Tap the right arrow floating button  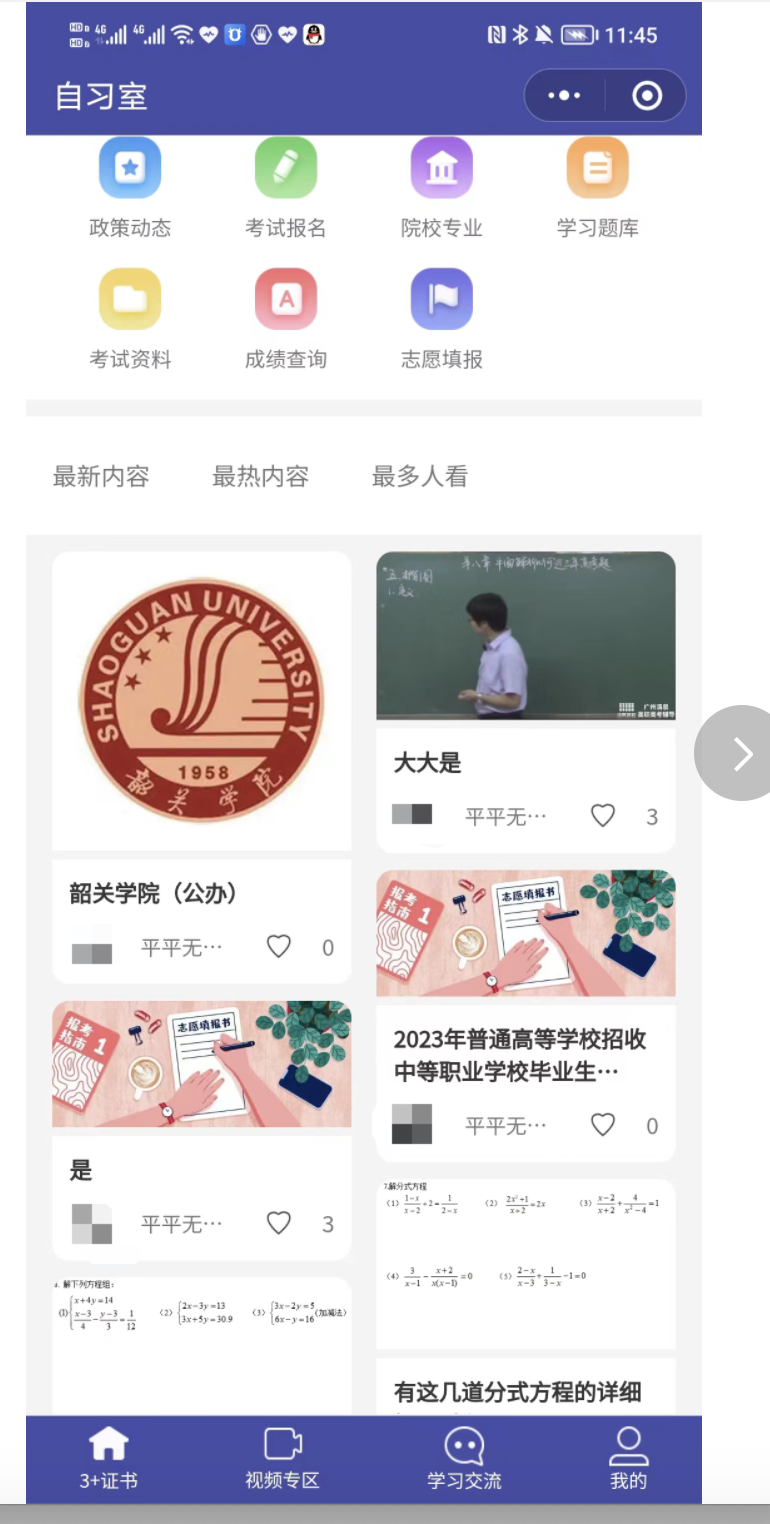740,754
